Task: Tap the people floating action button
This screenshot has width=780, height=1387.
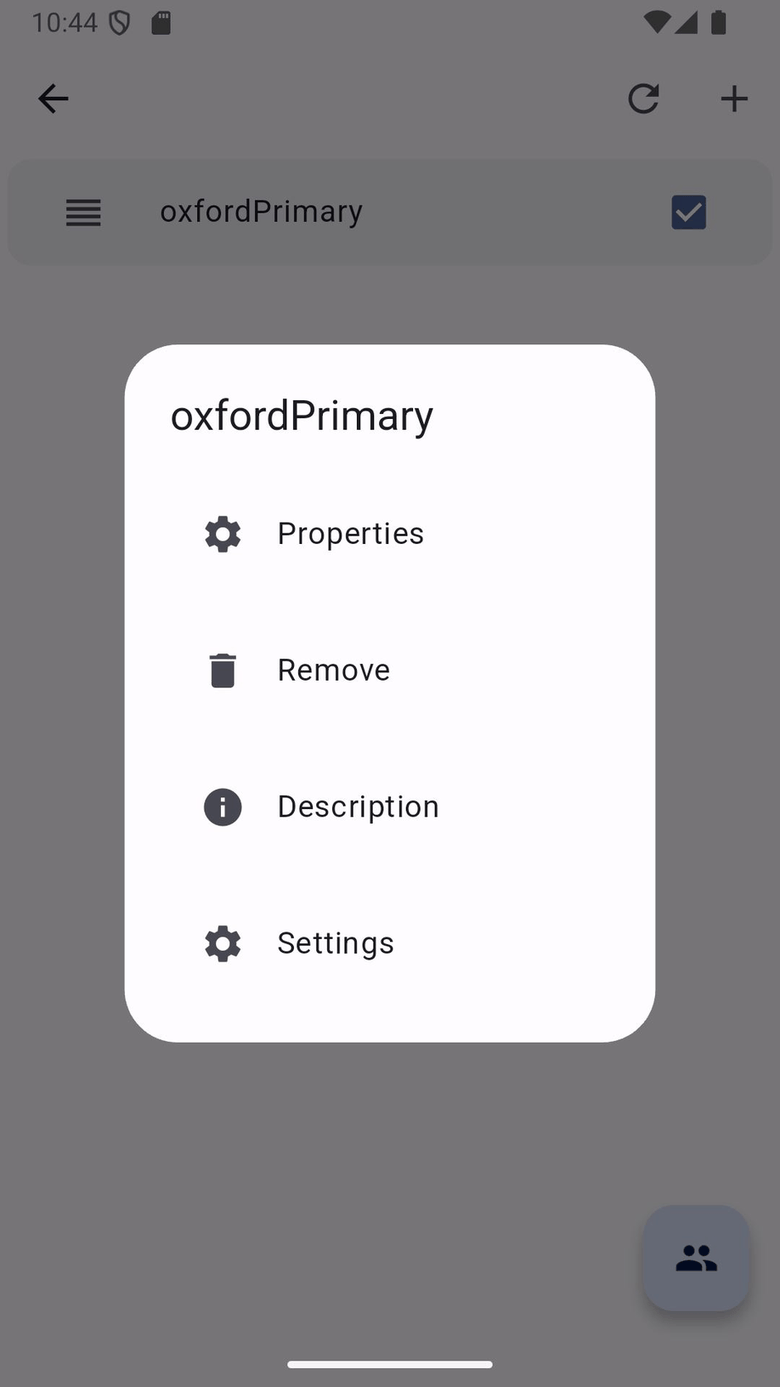Action: 696,1258
